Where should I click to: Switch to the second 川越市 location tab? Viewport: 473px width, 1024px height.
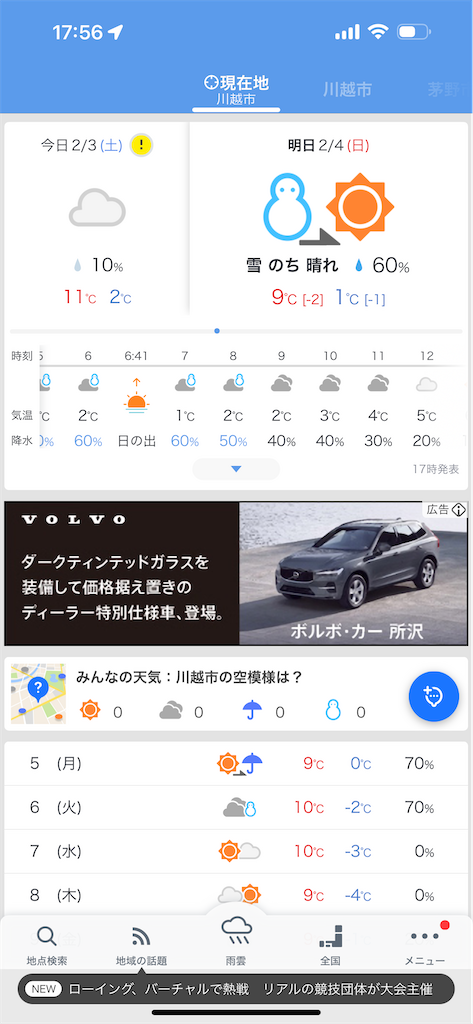[x=347, y=90]
